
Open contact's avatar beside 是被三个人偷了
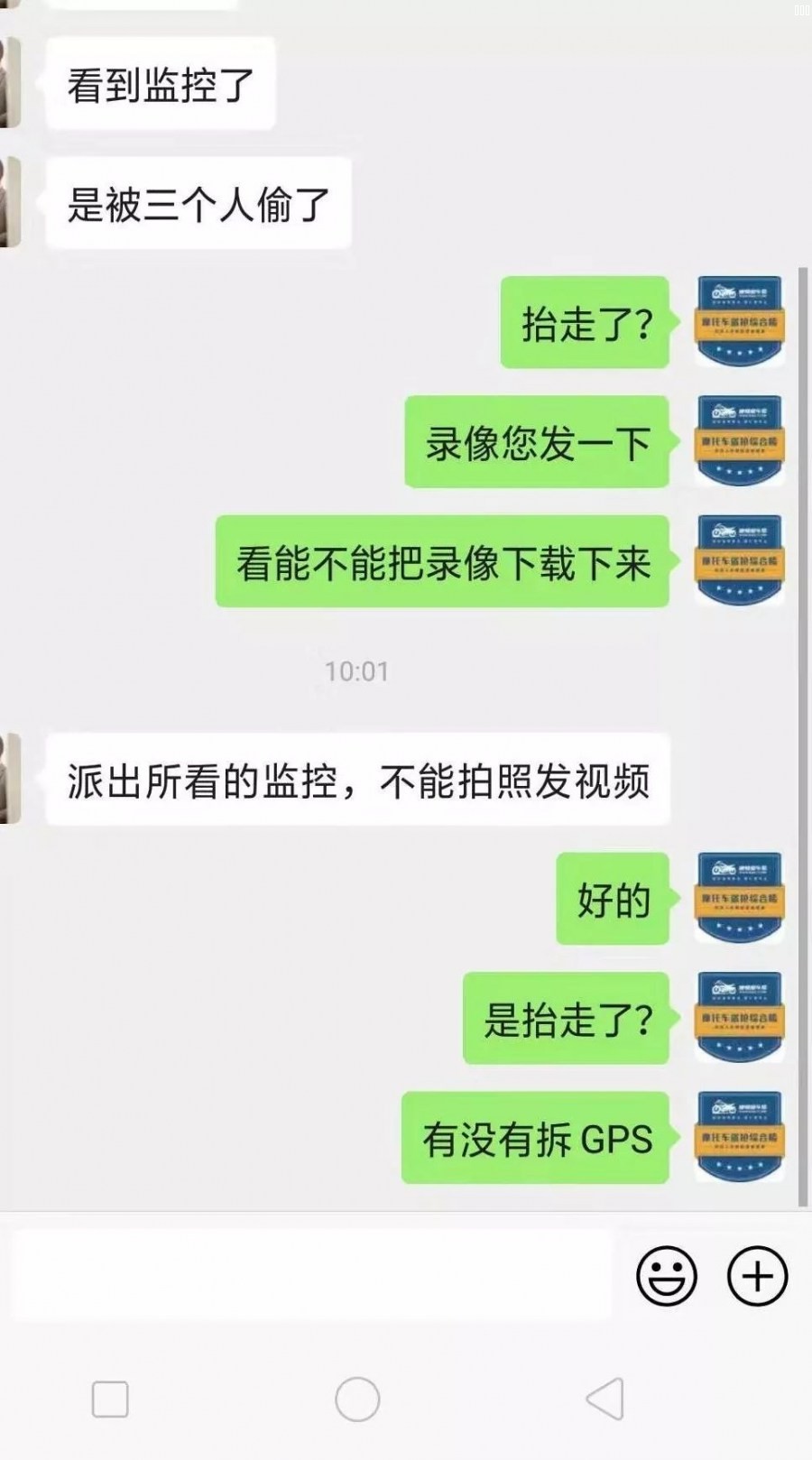coord(9,202)
